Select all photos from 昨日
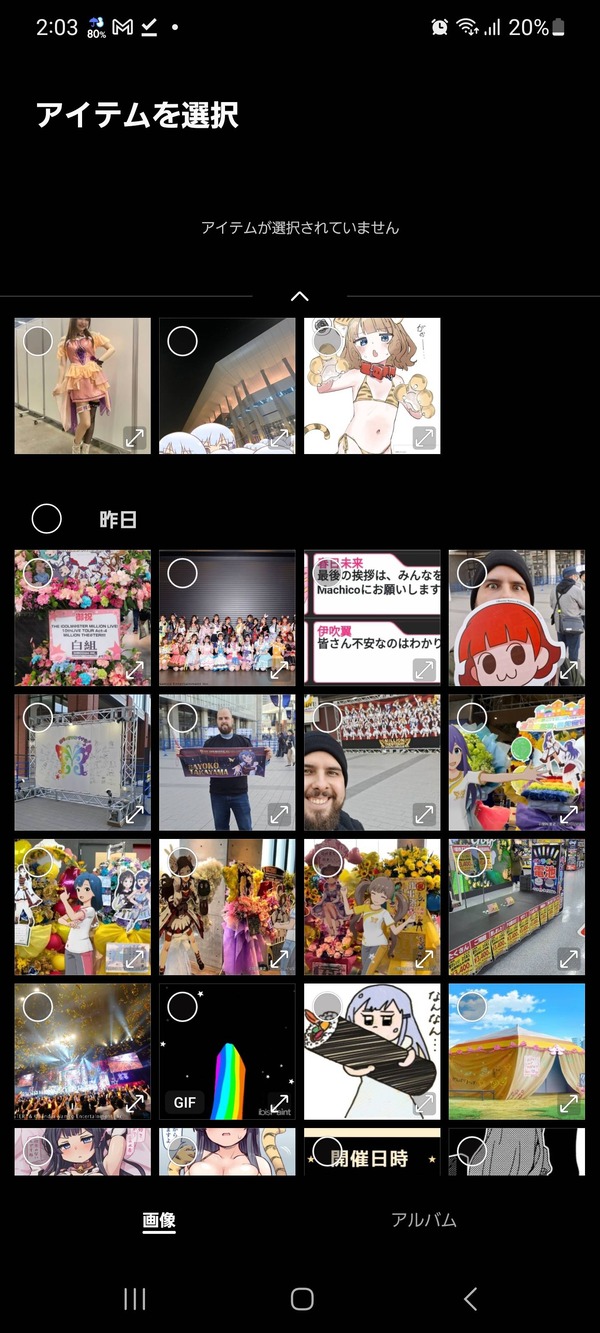Screen dimensions: 600x1333 coord(47,519)
